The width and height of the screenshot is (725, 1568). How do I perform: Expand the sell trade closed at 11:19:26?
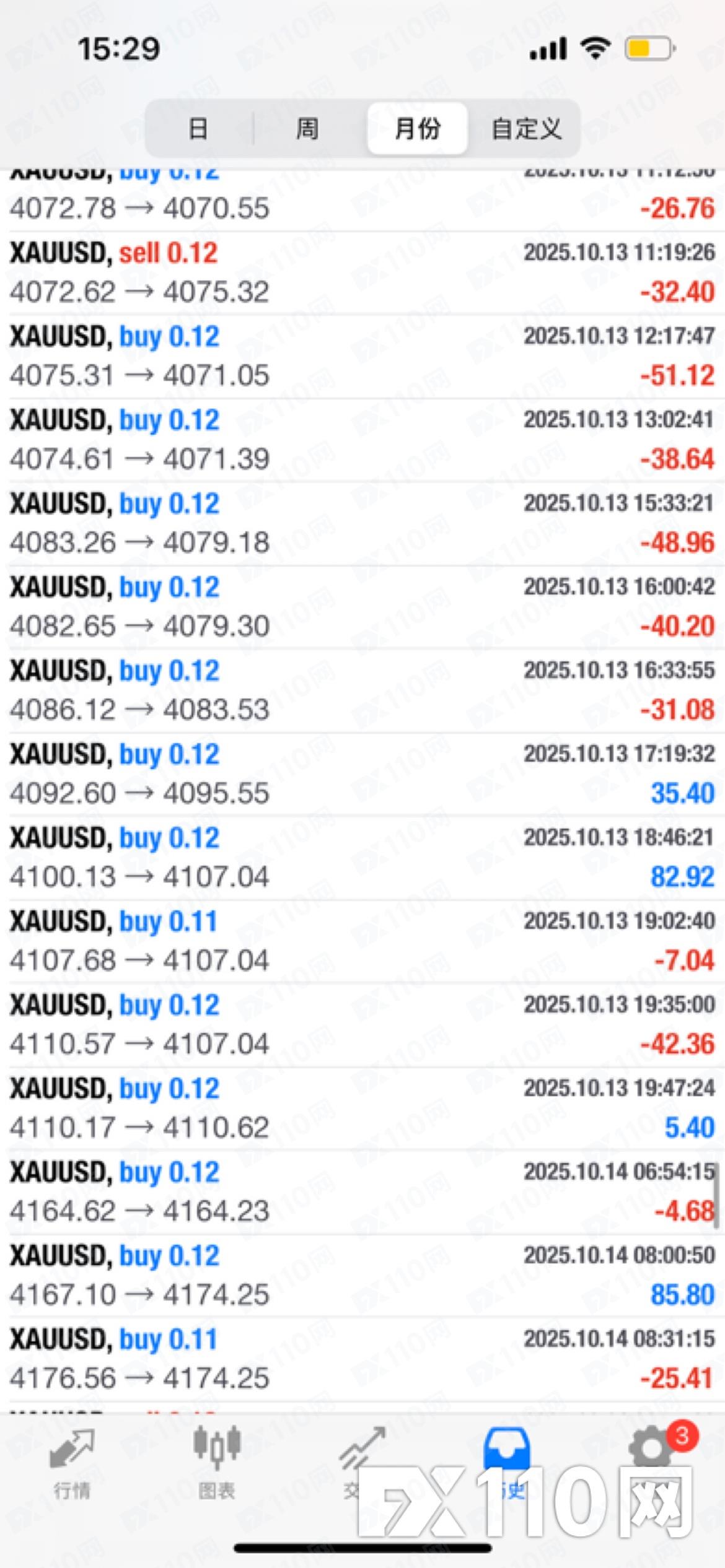[362, 272]
